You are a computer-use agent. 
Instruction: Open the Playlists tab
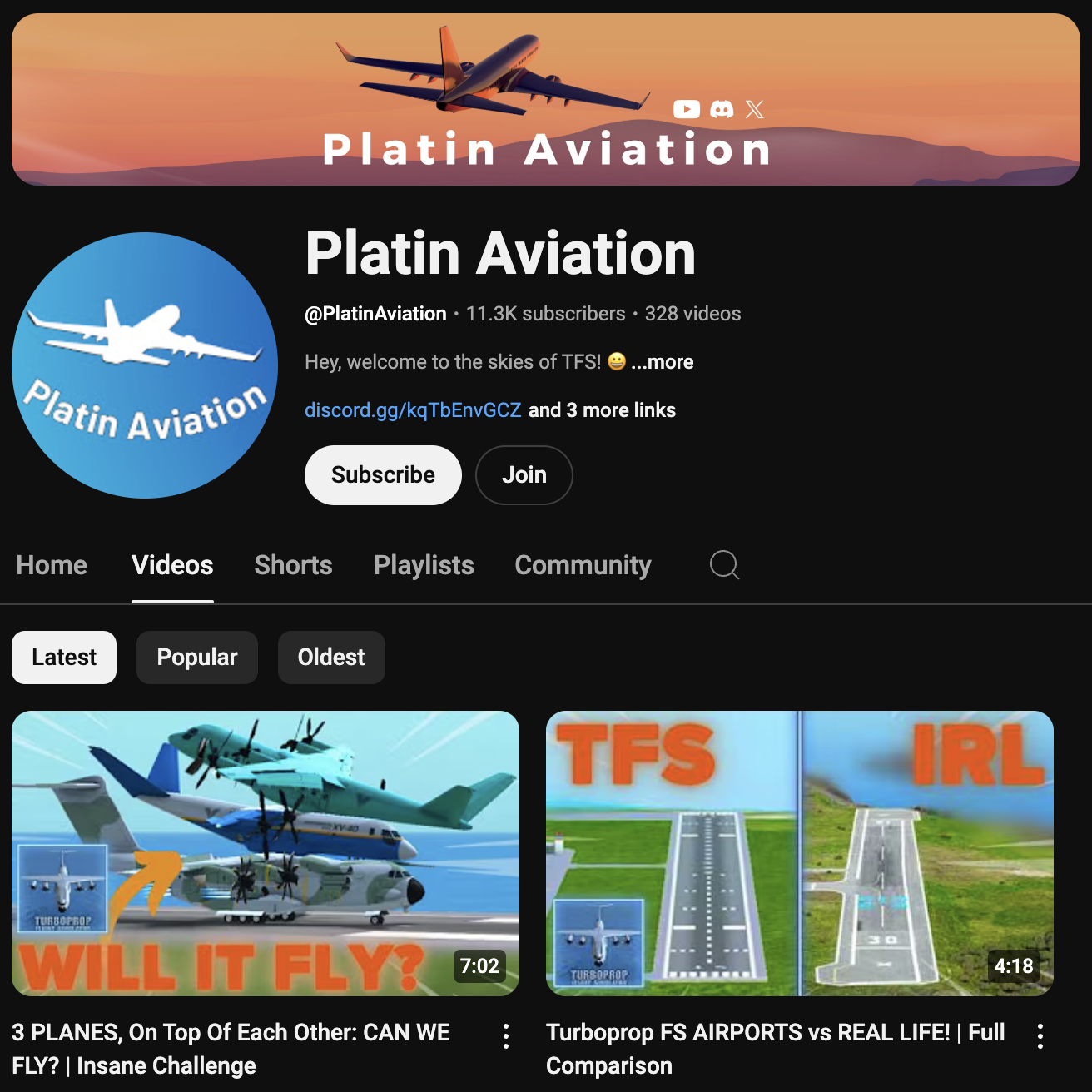point(424,565)
